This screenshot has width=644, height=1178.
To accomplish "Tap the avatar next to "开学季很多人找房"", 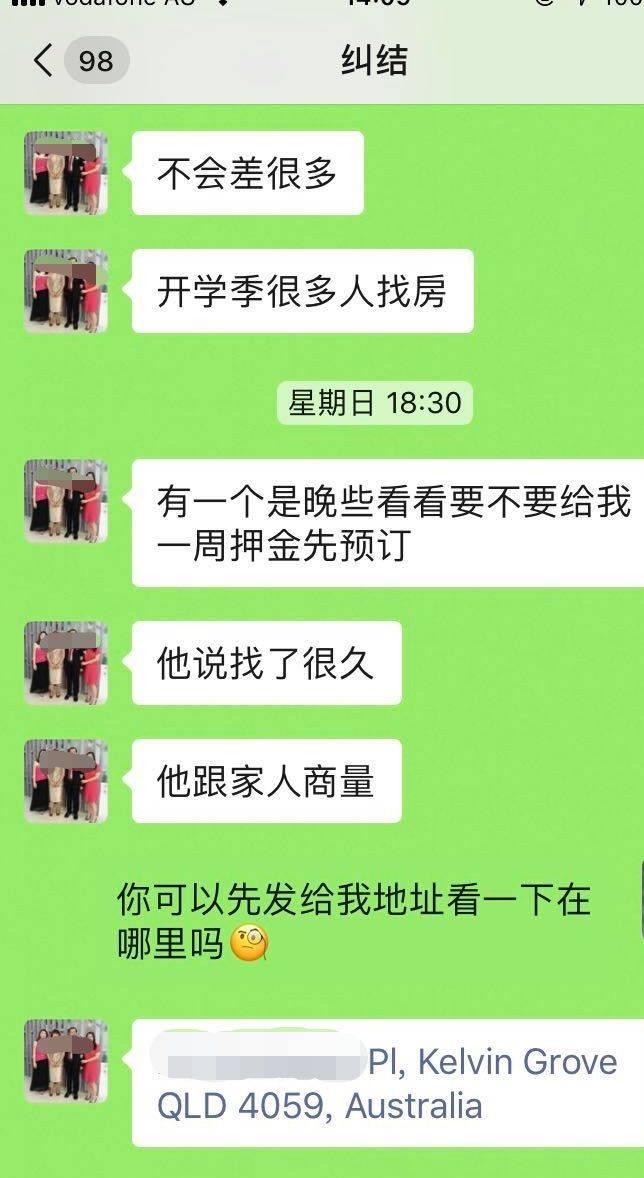I will click(66, 291).
